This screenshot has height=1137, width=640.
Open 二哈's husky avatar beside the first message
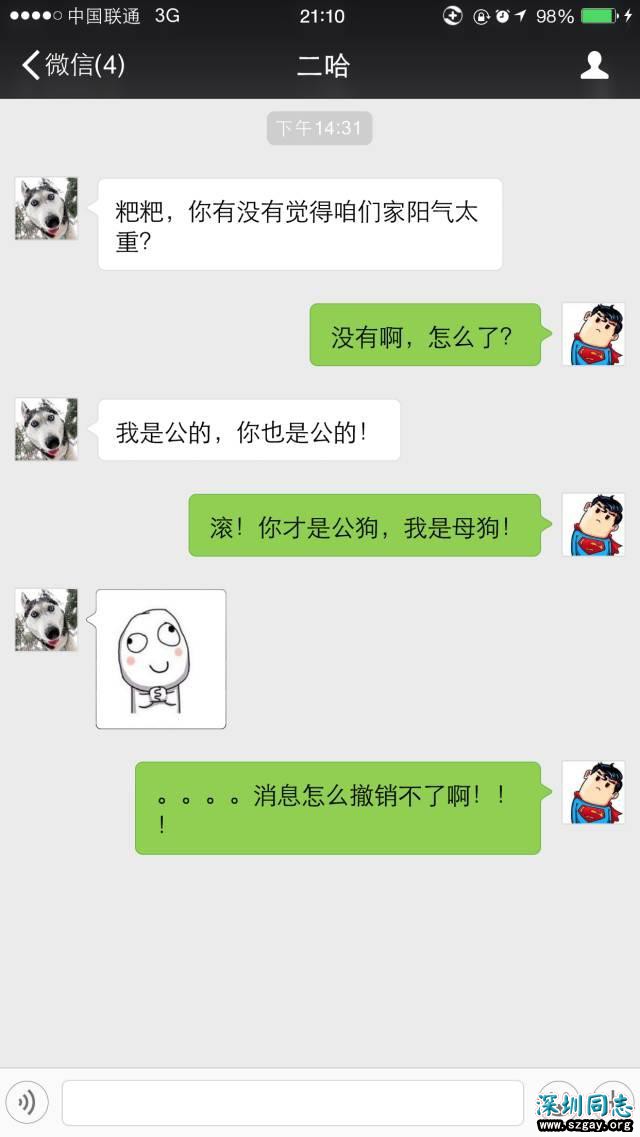click(46, 209)
